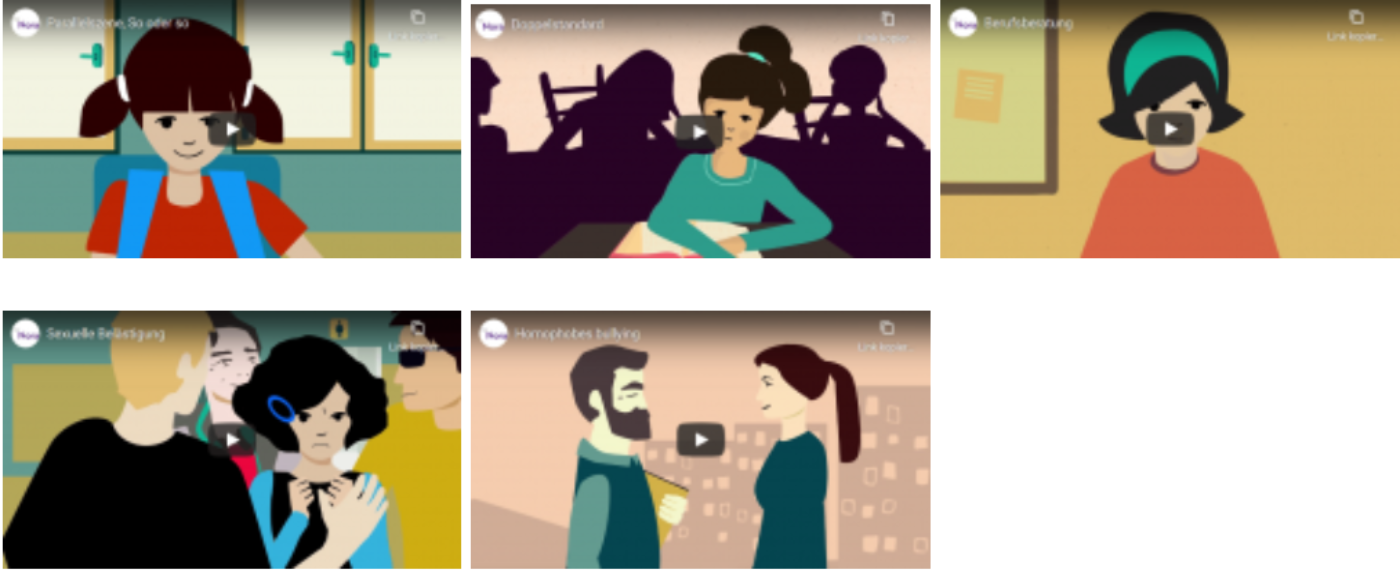Viewport: 1400px width, 573px height.
Task: Open channel avatar on Parallelszene video
Action: 25,23
